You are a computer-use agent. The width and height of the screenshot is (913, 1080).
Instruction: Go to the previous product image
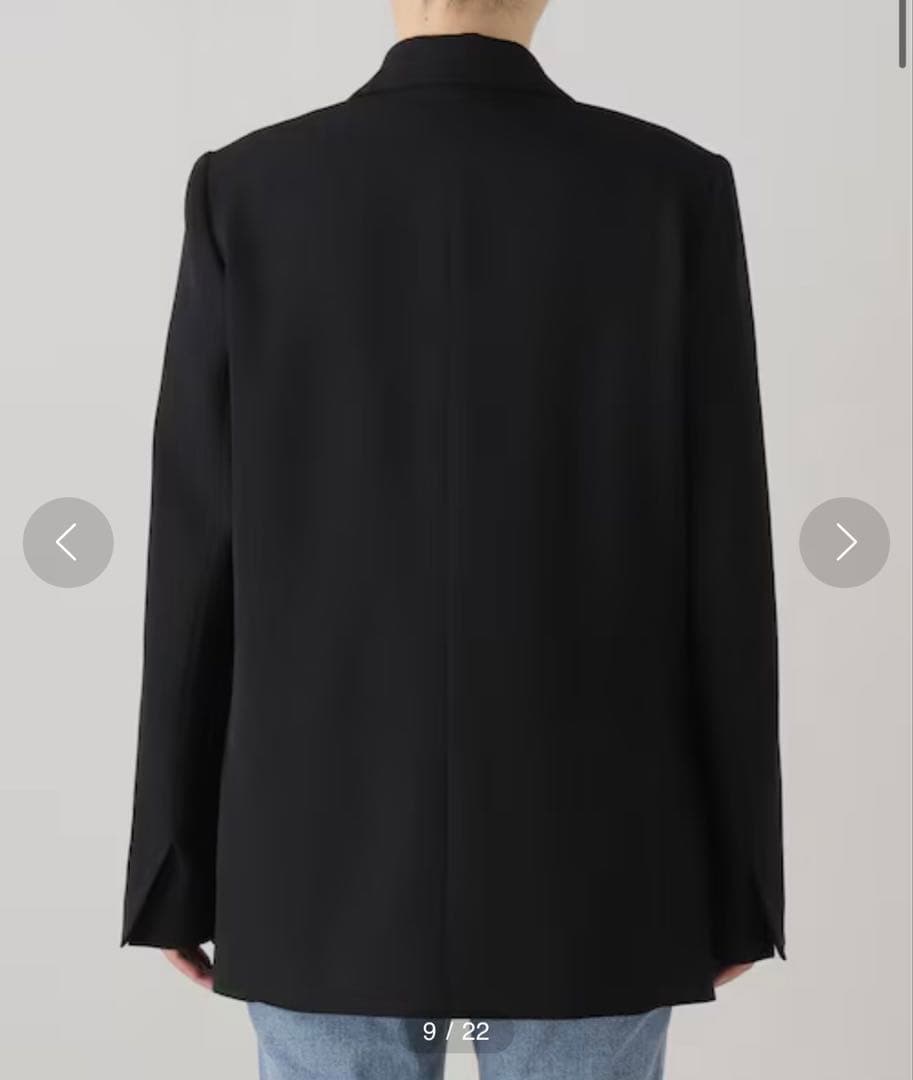click(x=68, y=542)
